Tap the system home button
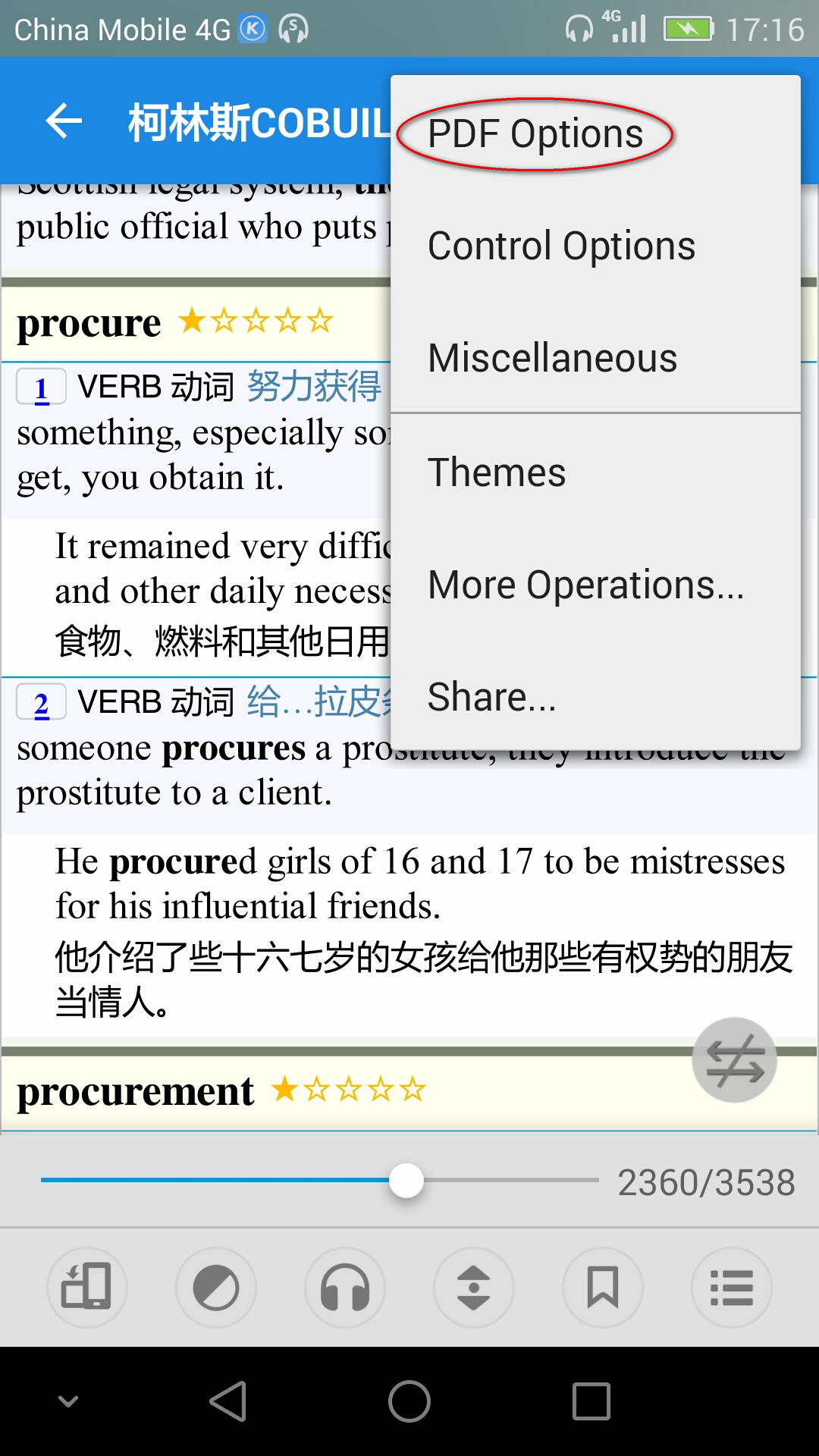Screen dimensions: 819x1456 [409, 1401]
